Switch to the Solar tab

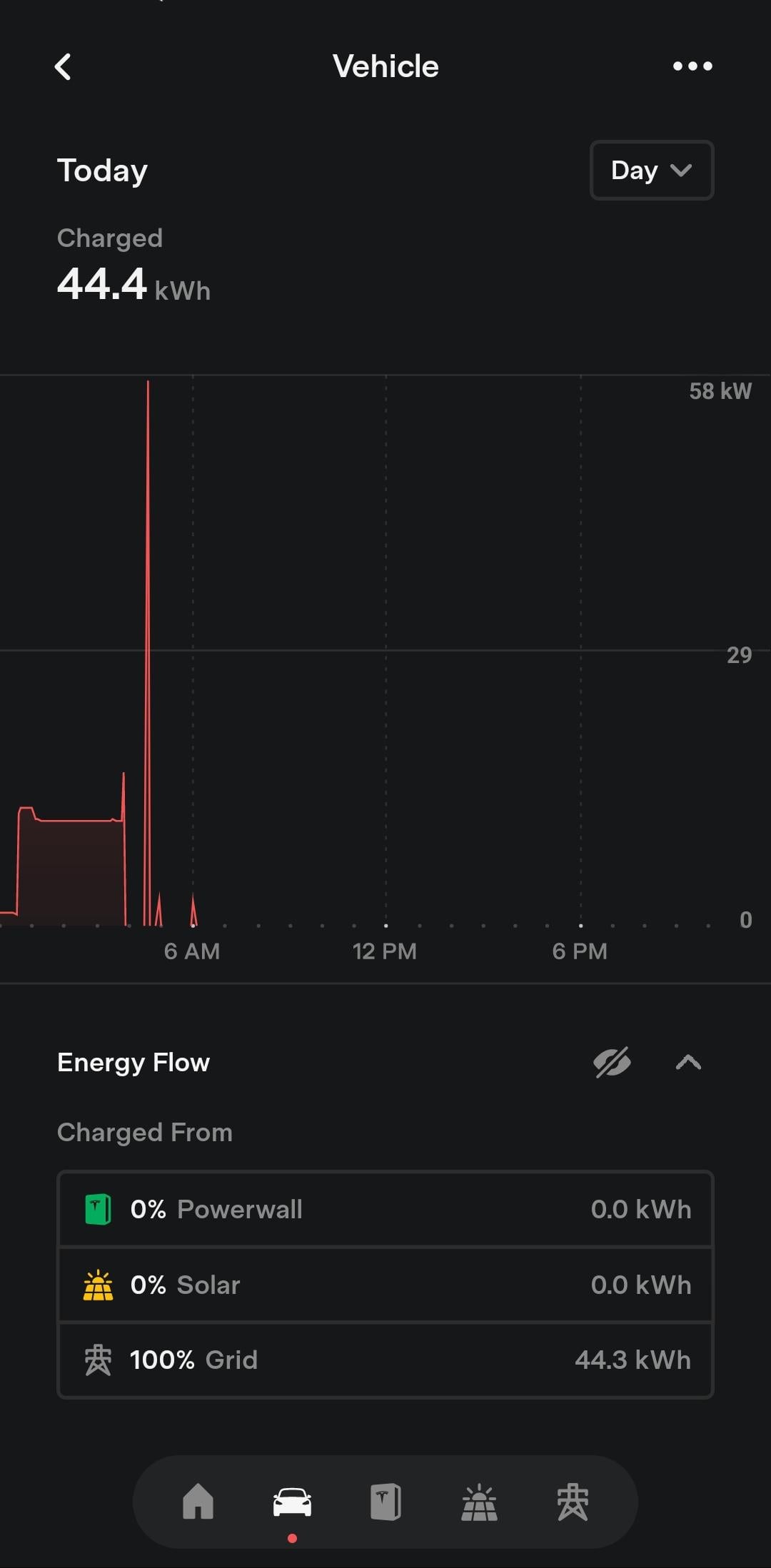479,1502
